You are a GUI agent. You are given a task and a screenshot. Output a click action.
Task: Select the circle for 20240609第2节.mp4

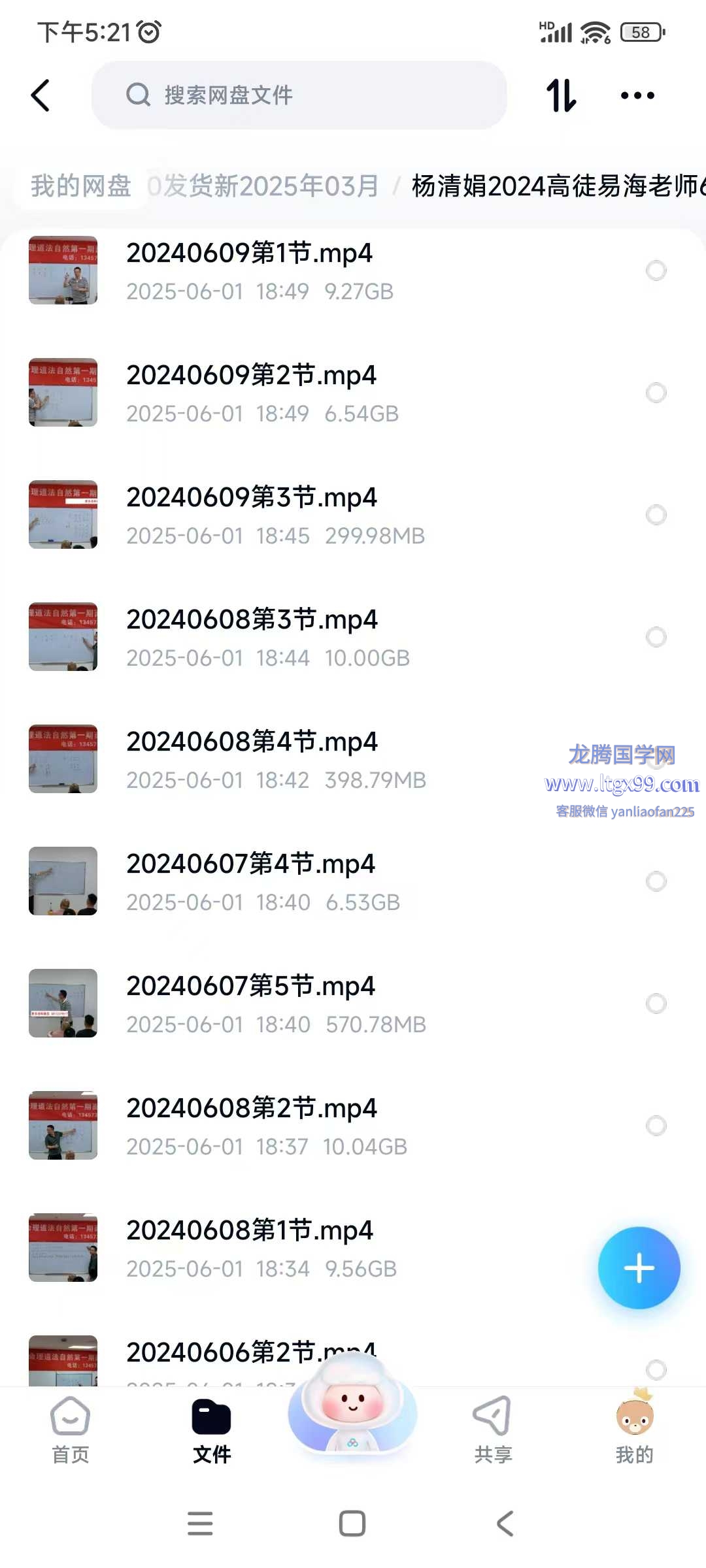656,393
